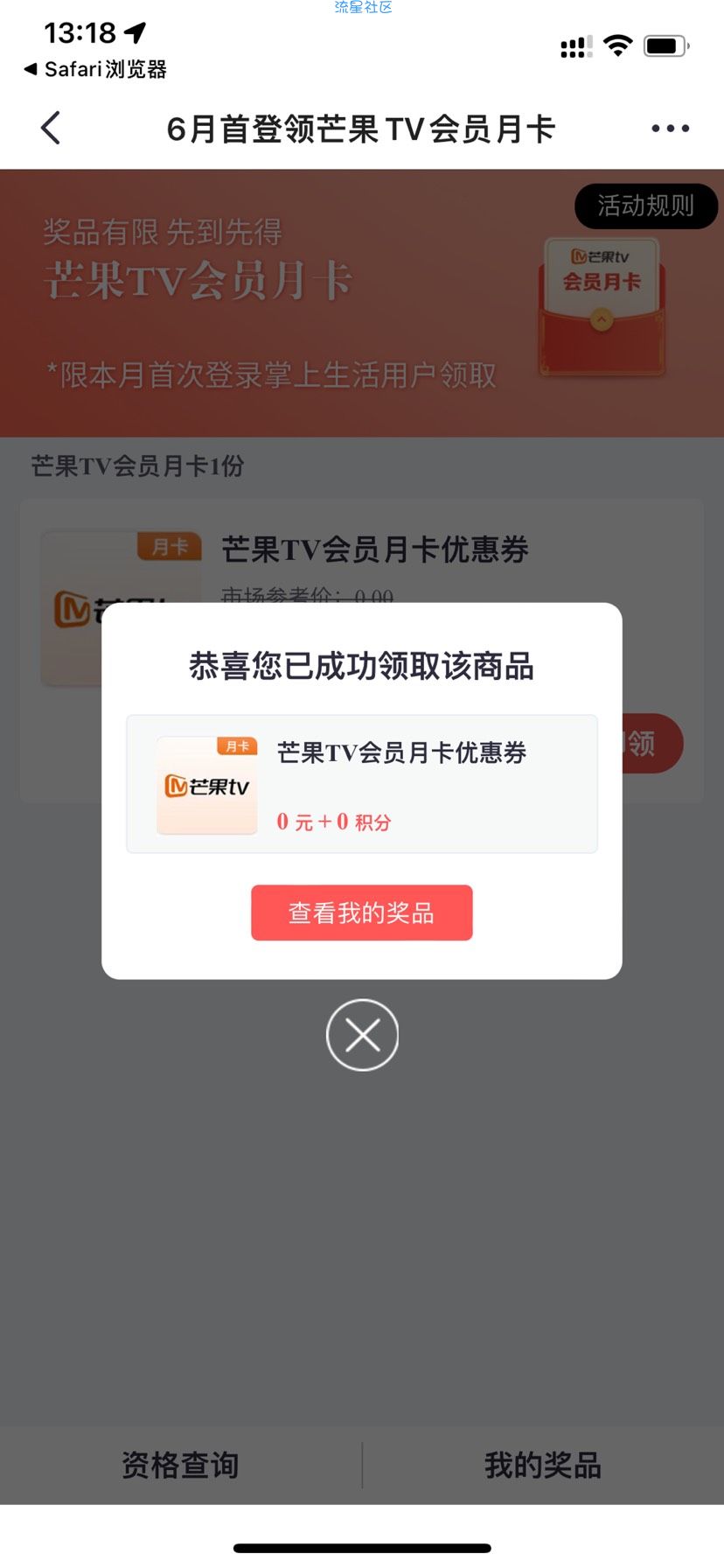
Task: Open the three-dot more options menu
Action: coord(670,129)
